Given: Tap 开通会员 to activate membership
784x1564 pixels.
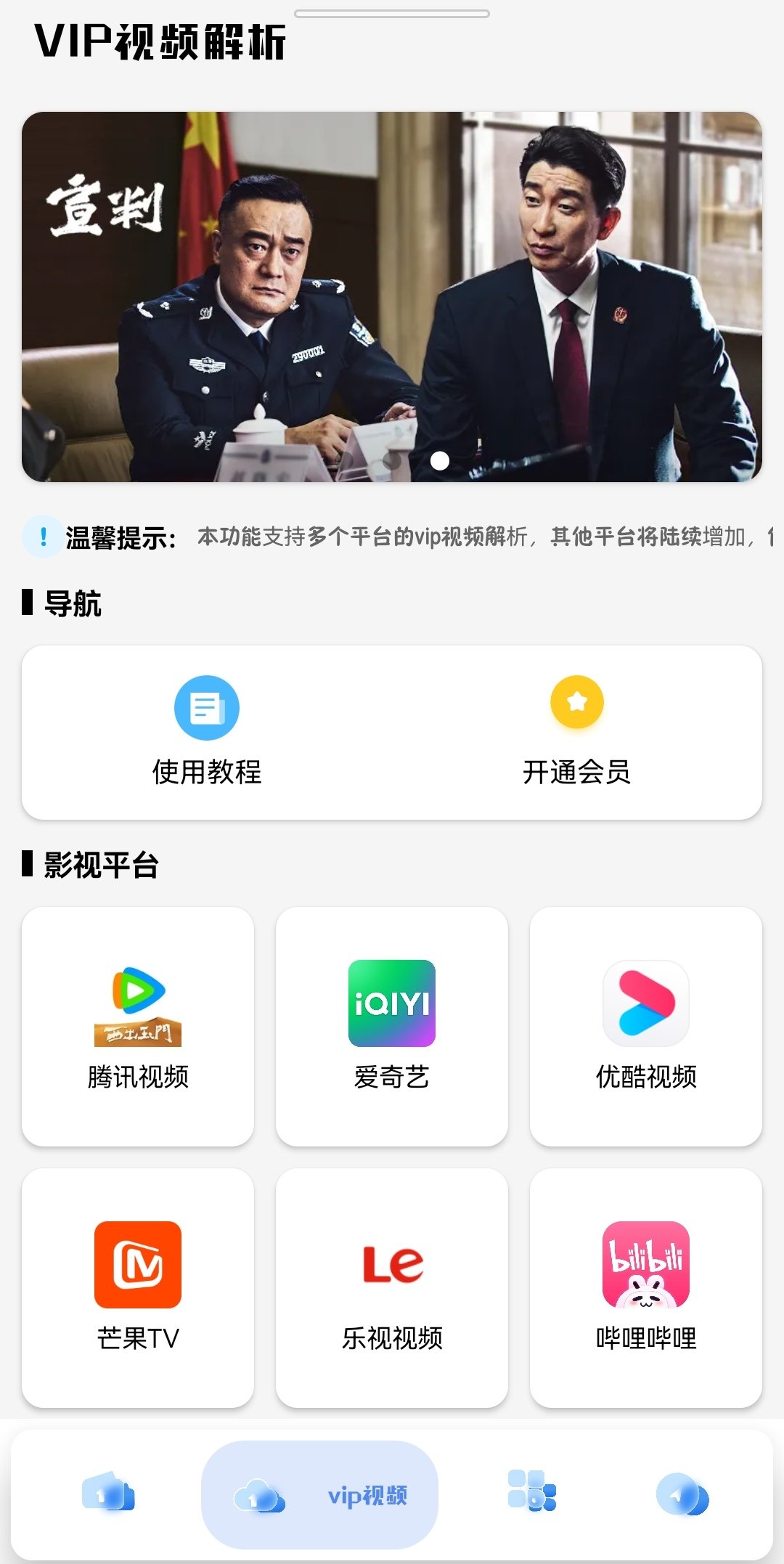Looking at the screenshot, I should tap(576, 732).
